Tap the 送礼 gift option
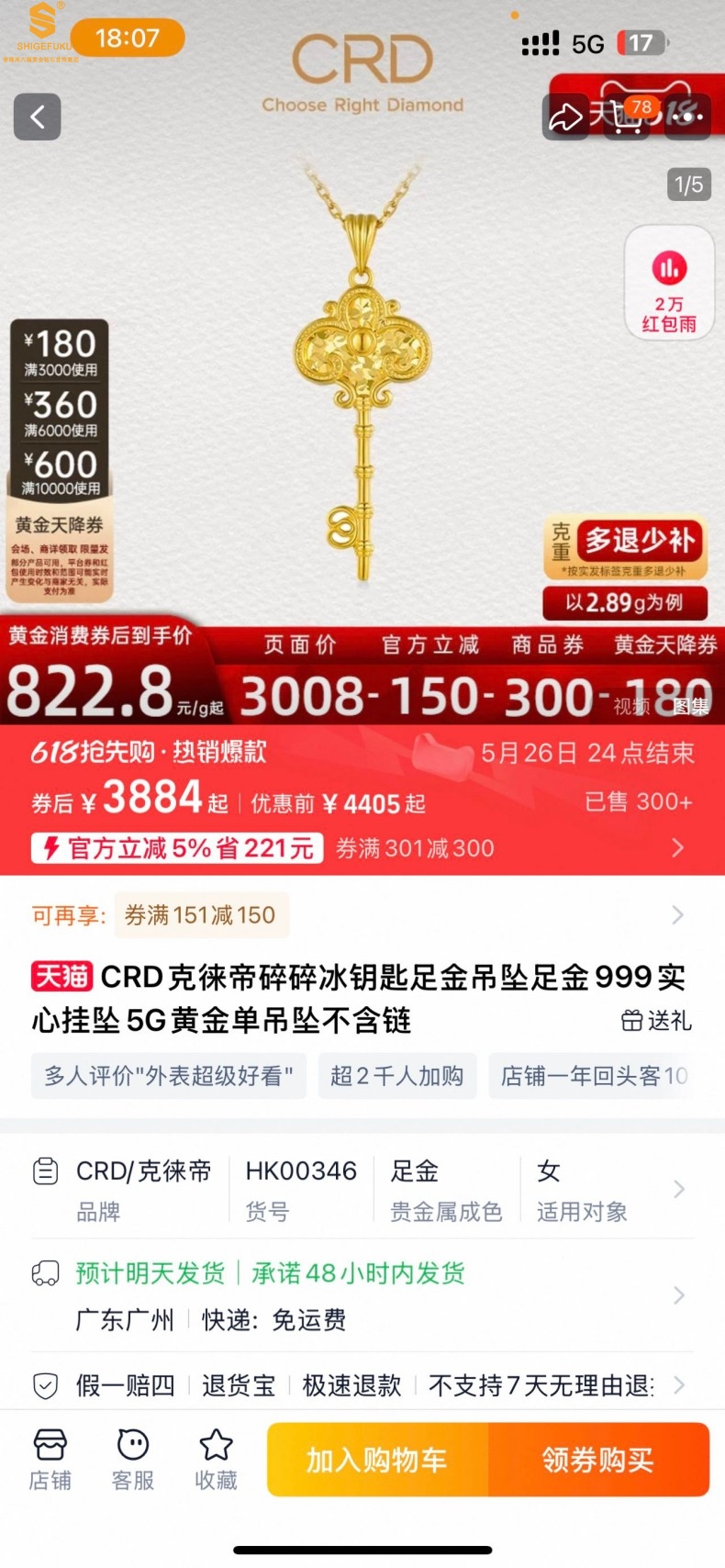725x1568 pixels. [x=657, y=1021]
